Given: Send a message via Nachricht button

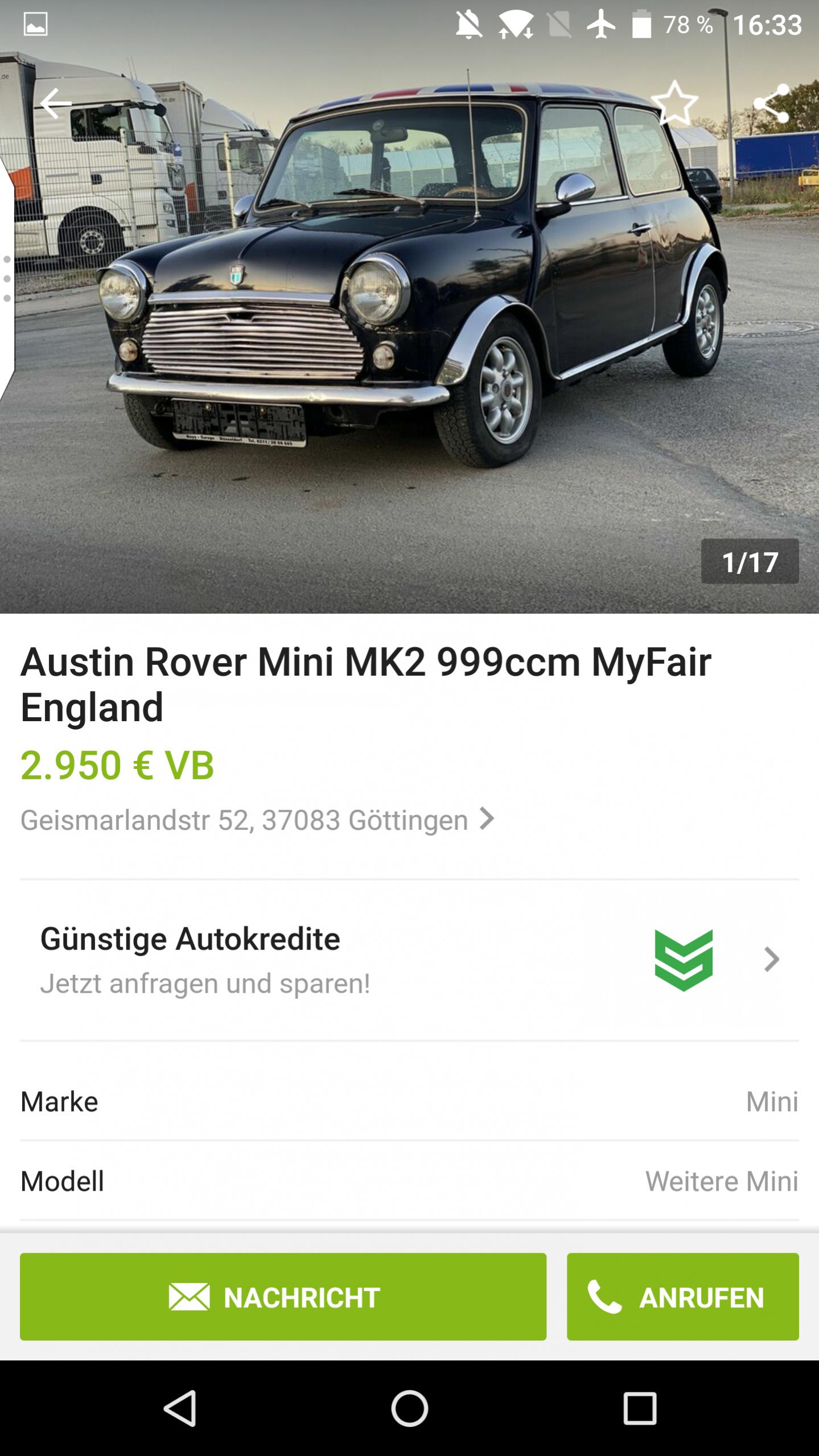Looking at the screenshot, I should (283, 1297).
